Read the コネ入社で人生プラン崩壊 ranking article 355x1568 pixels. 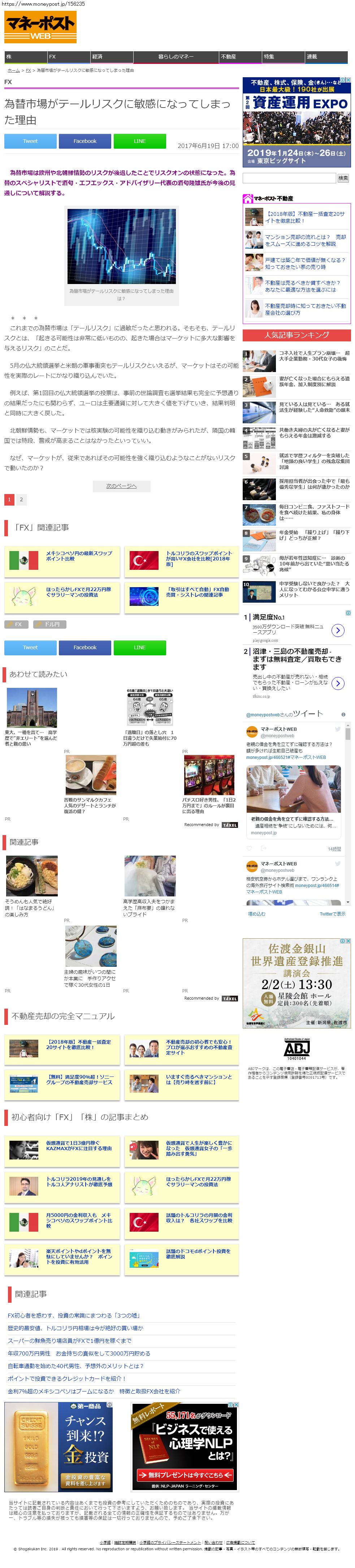[313, 356]
